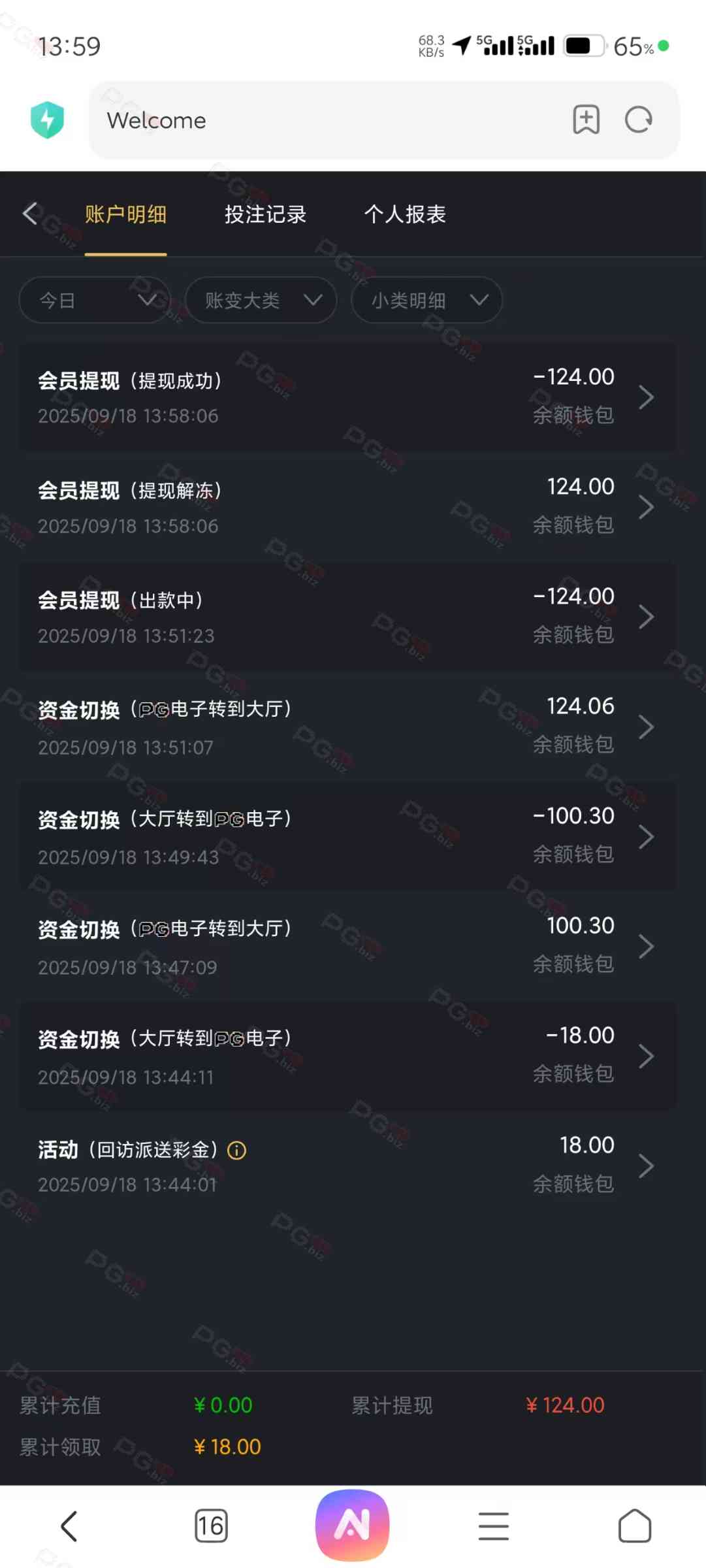Switch to the 投注记录 tab
This screenshot has width=706, height=1568.
pos(265,214)
